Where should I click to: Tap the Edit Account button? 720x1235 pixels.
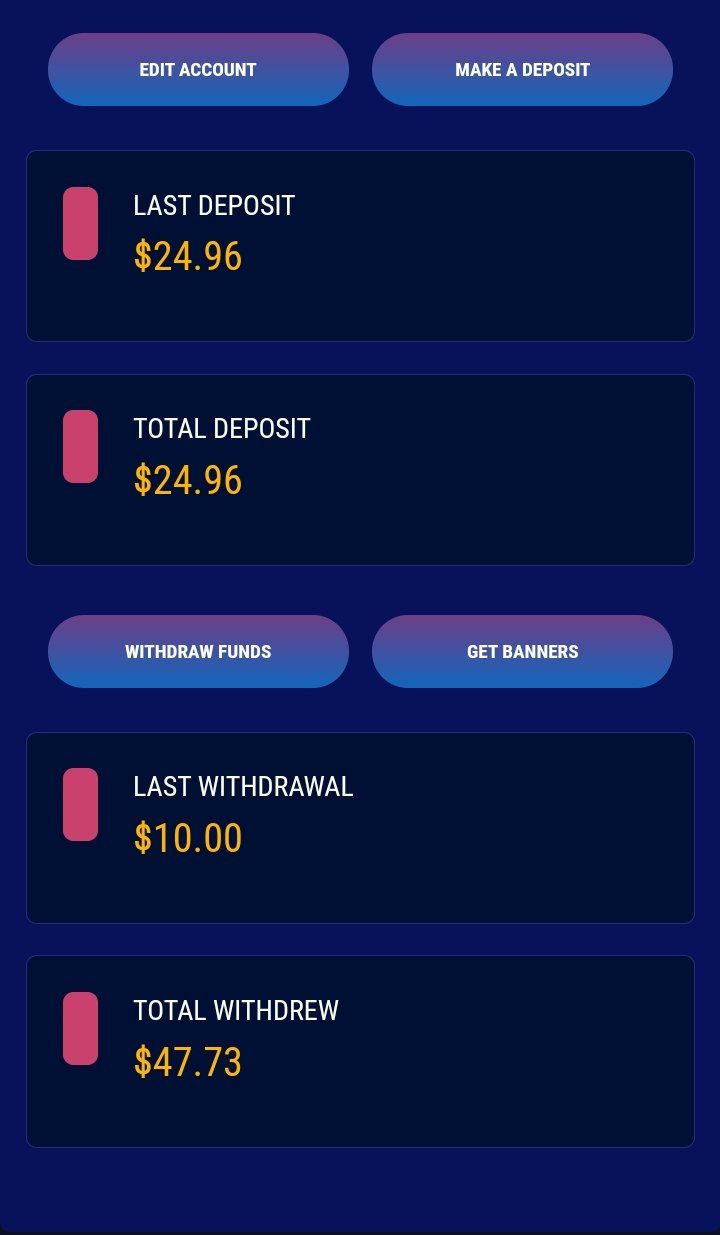(198, 70)
